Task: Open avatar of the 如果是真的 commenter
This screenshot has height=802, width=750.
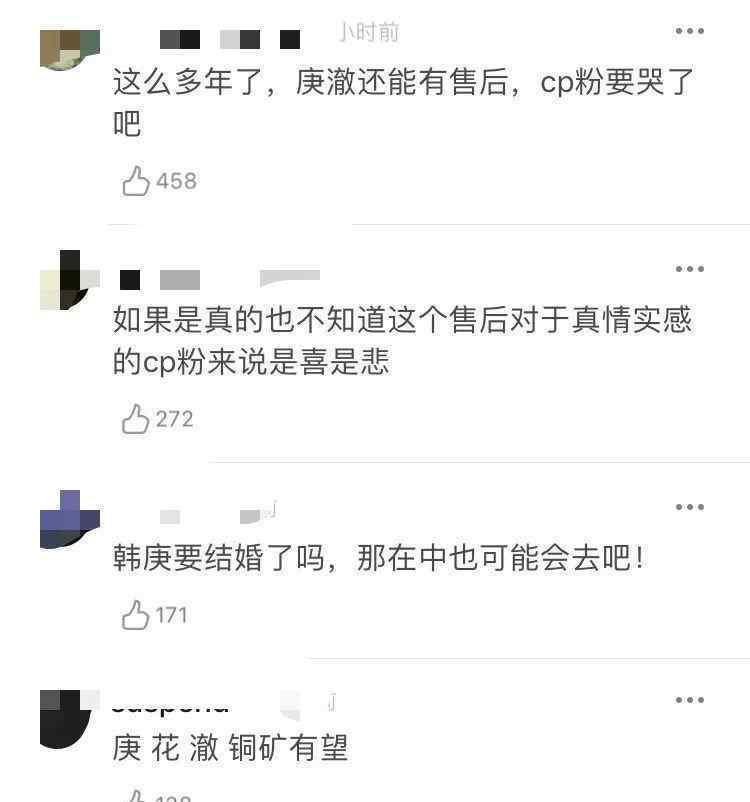Action: tap(69, 280)
